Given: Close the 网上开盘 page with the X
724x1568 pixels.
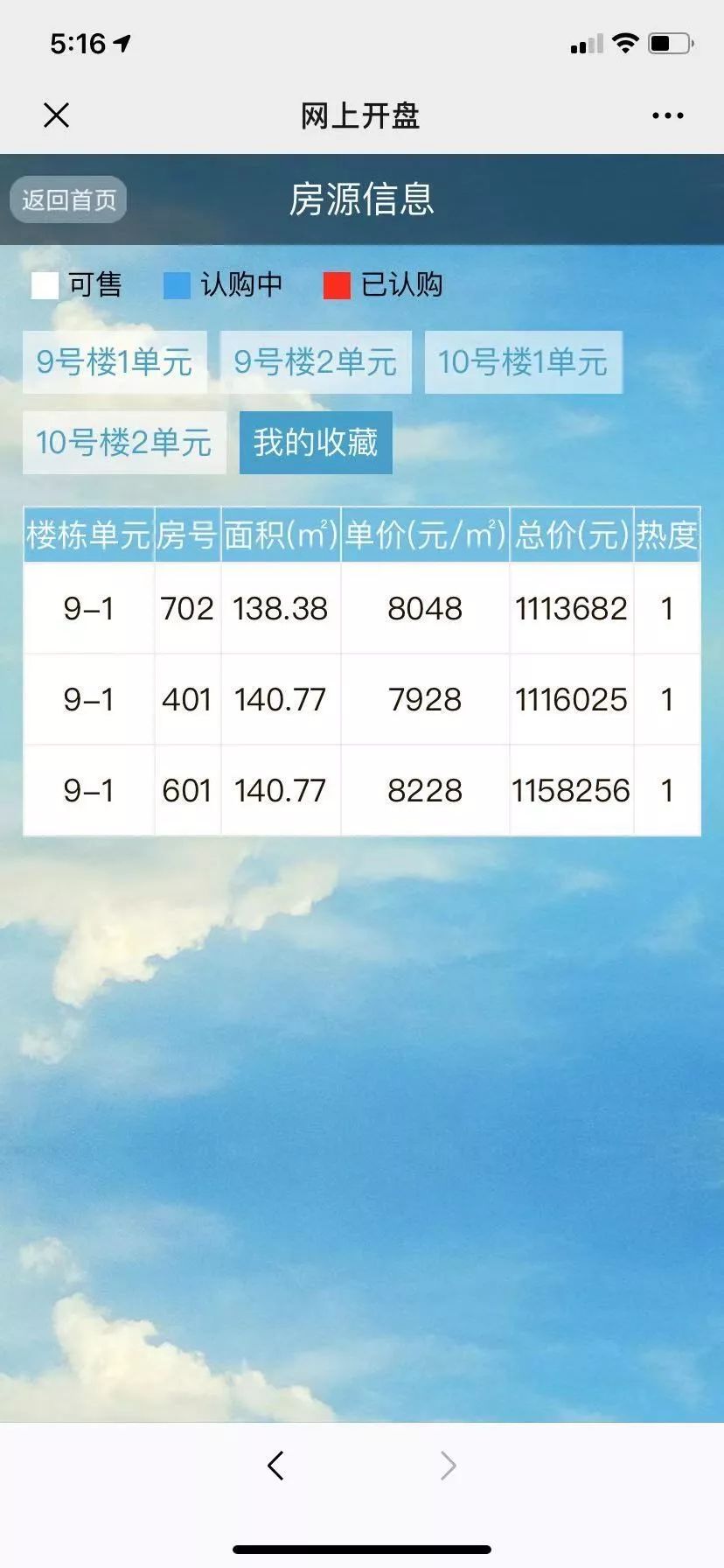Looking at the screenshot, I should pyautogui.click(x=57, y=115).
